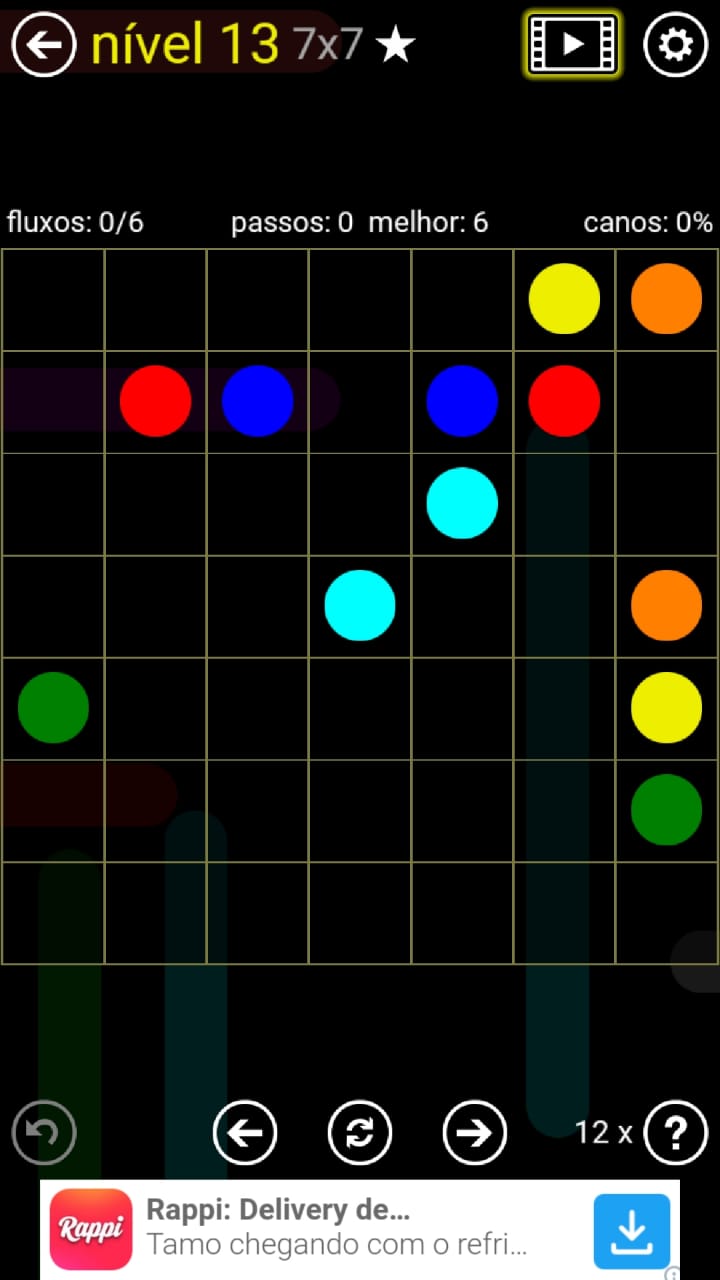Use a hint with the question mark
Image resolution: width=720 pixels, height=1280 pixels.
click(676, 1133)
